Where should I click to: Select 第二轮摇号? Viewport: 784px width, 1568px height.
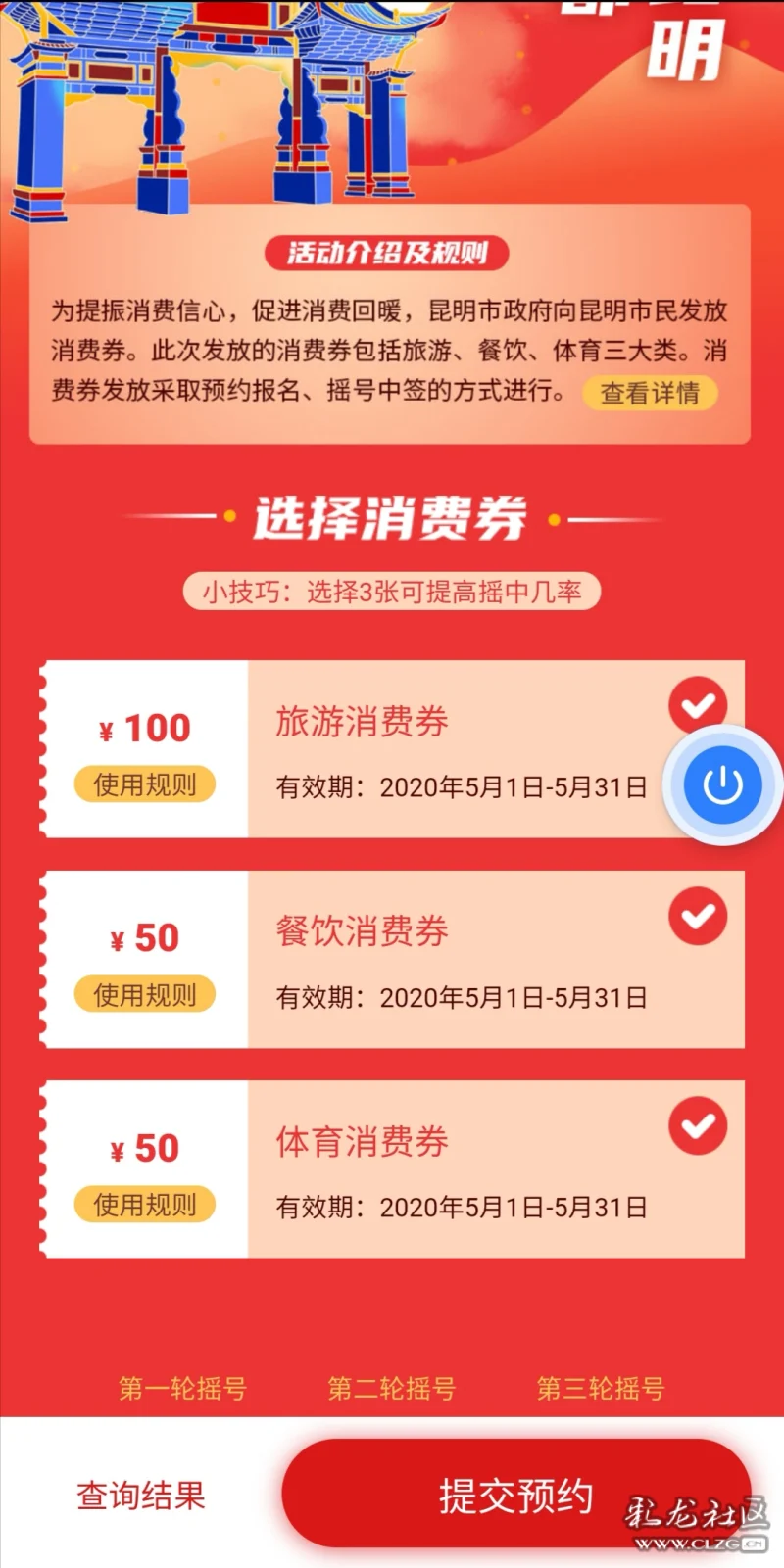(391, 1388)
